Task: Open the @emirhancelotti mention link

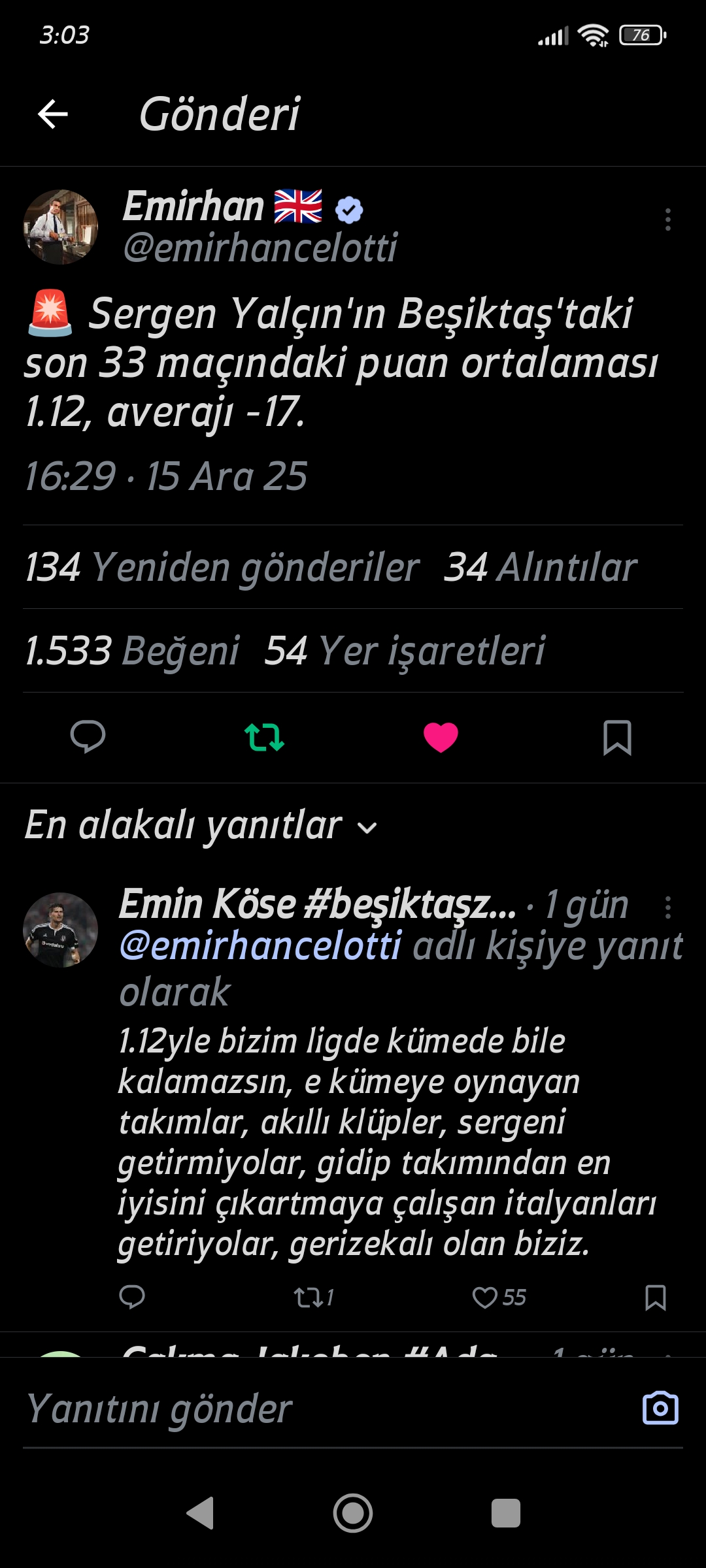Action: 260,946
